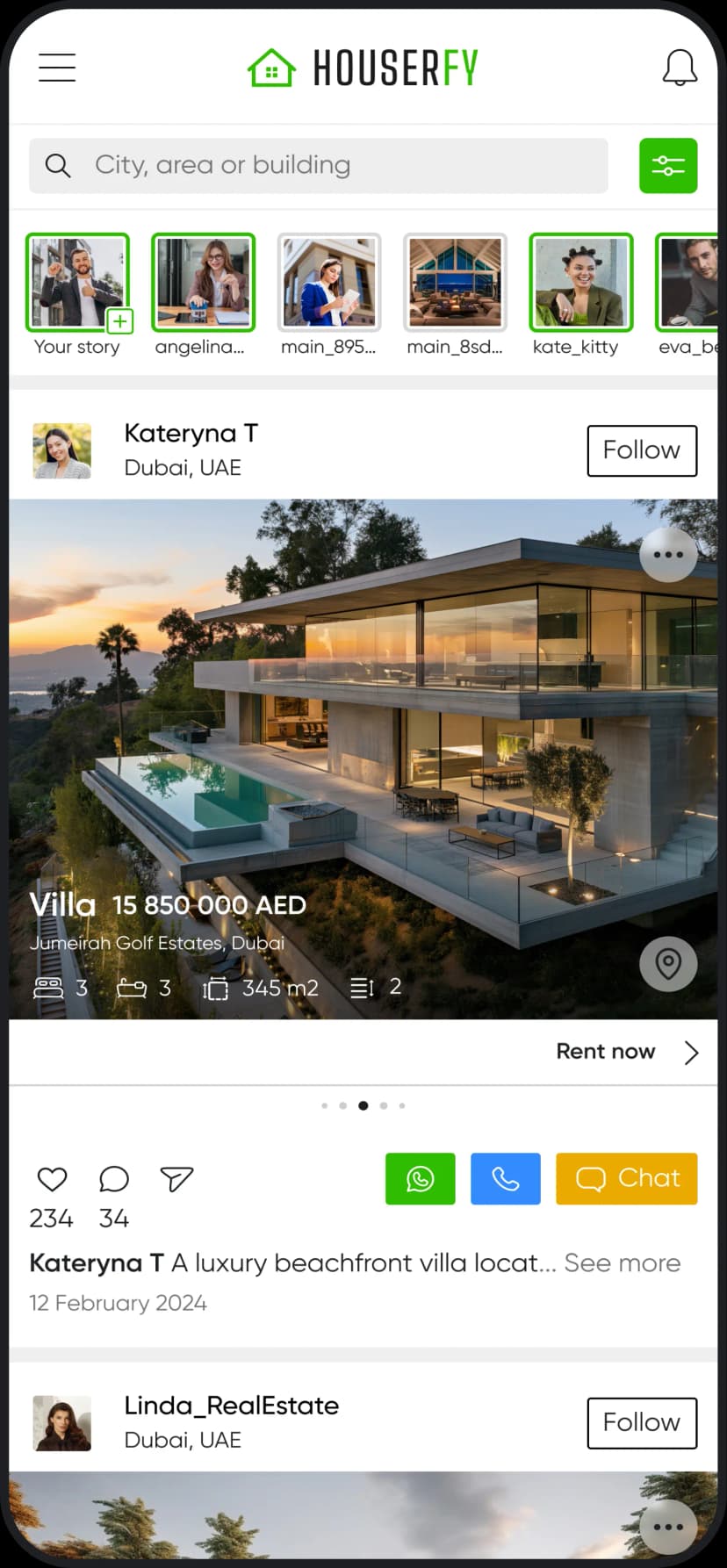Open overflow menu on Kateryna's villa post
Image resolution: width=727 pixels, height=1568 pixels.
668,555
